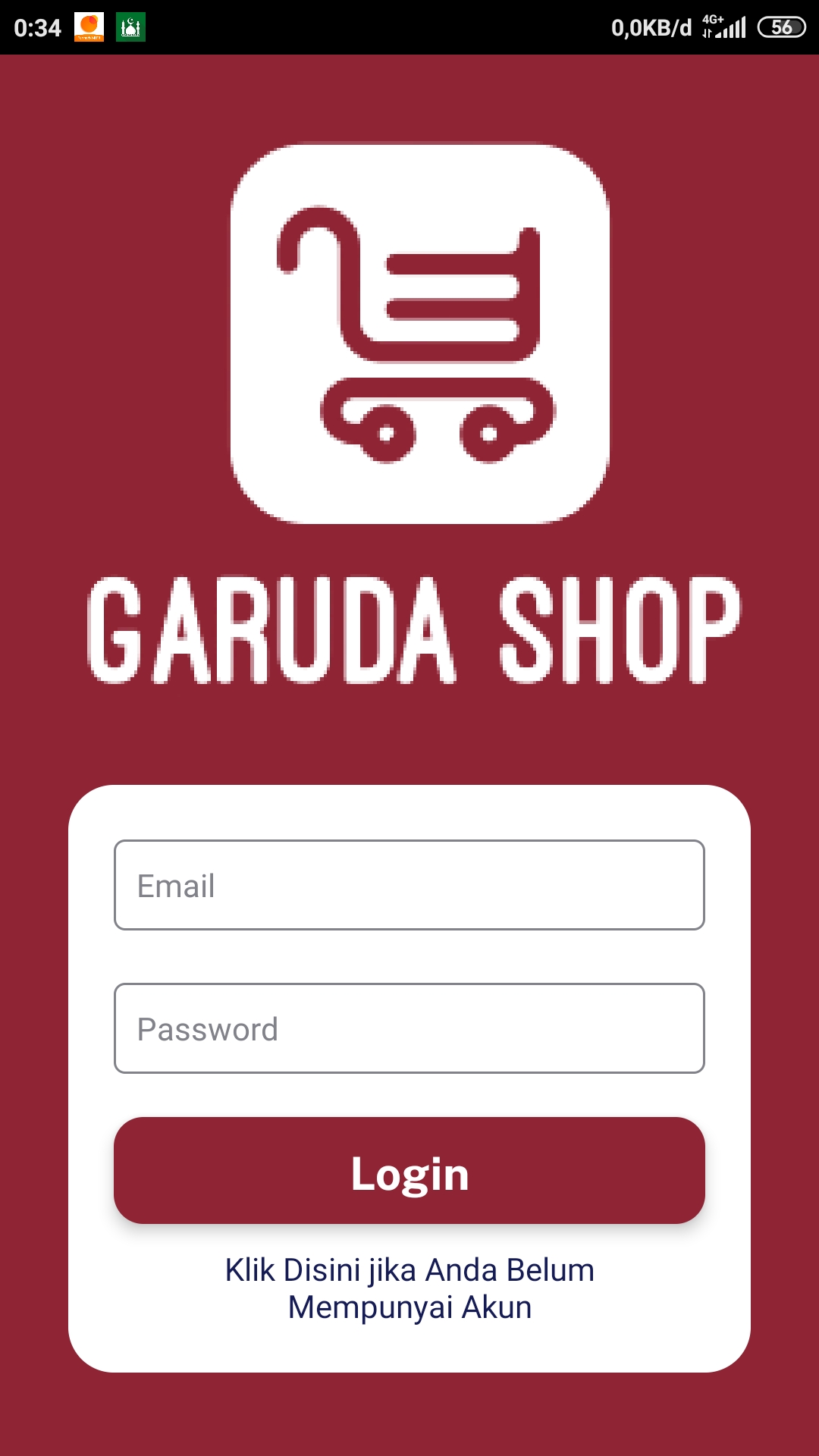
Task: Tap the Password field
Action: point(409,1028)
